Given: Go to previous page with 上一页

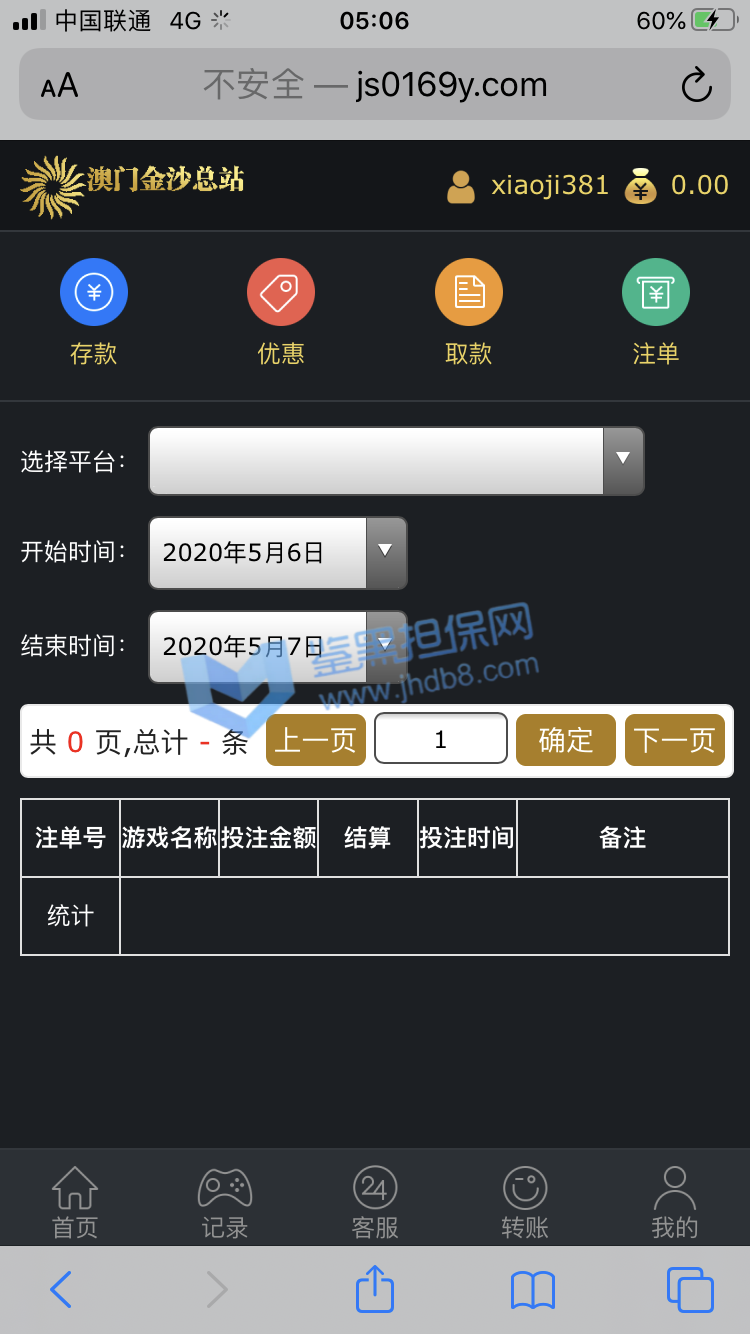Looking at the screenshot, I should tap(315, 741).
